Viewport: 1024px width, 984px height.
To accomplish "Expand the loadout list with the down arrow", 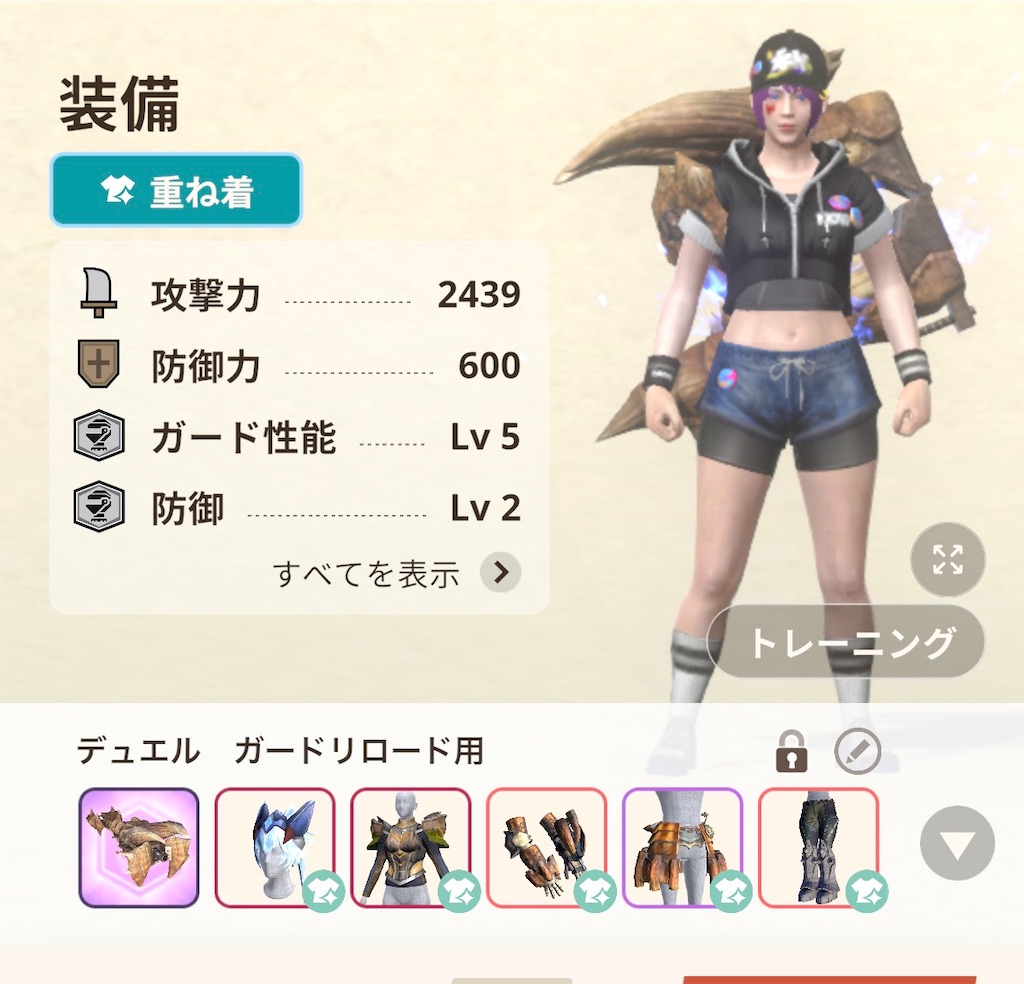I will [x=957, y=844].
